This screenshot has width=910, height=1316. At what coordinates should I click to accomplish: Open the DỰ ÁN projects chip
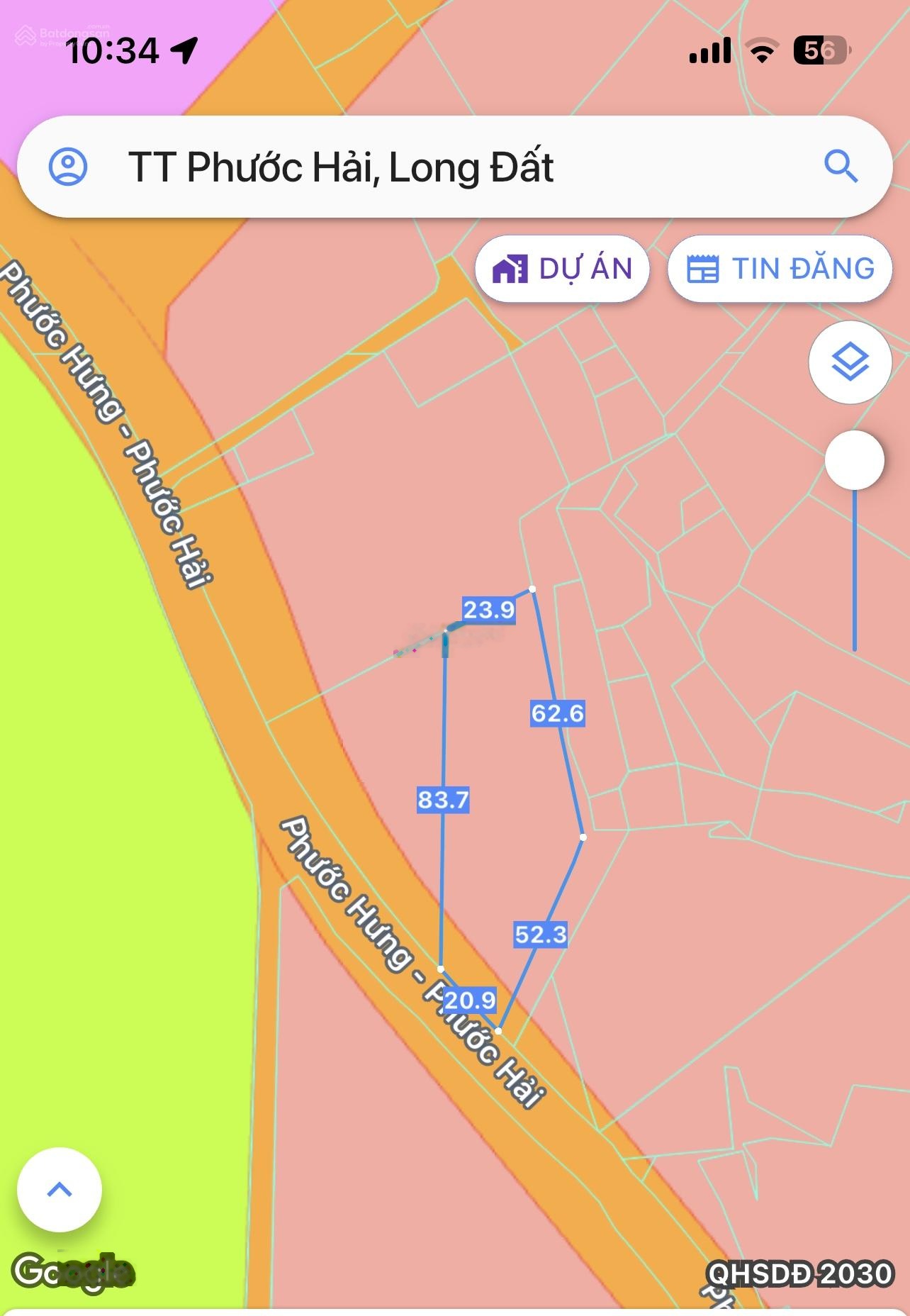(x=562, y=269)
